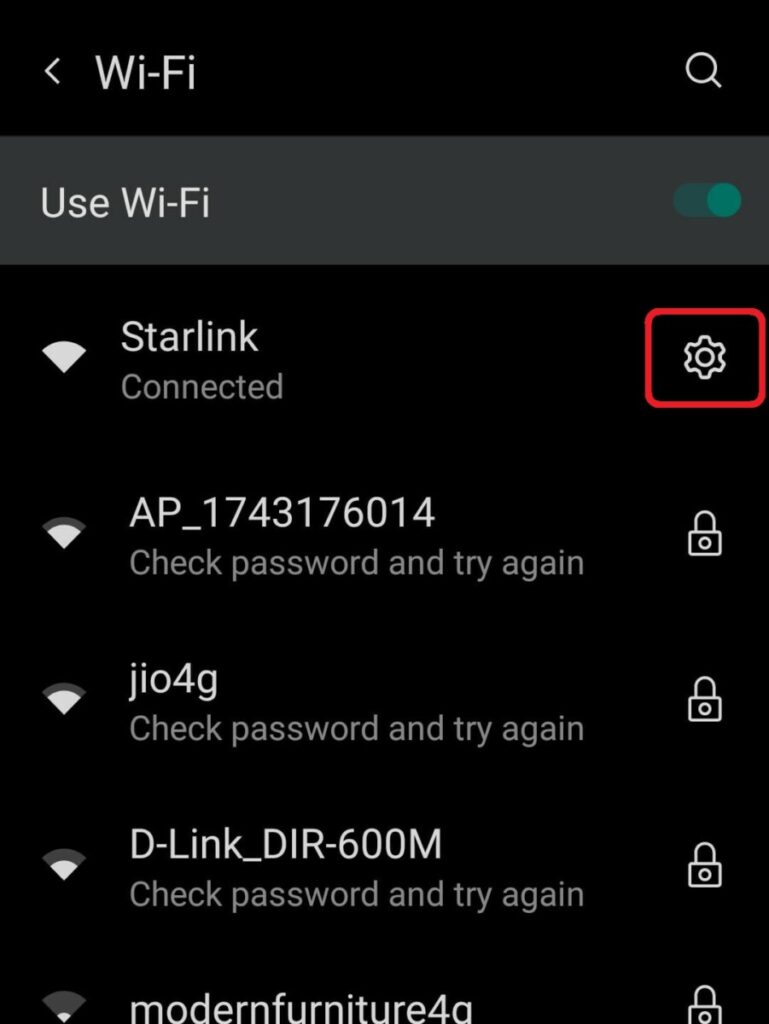Viewport: 769px width, 1024px height.
Task: Tap the lock icon beside modernfurniture4g
Action: pyautogui.click(x=705, y=1007)
